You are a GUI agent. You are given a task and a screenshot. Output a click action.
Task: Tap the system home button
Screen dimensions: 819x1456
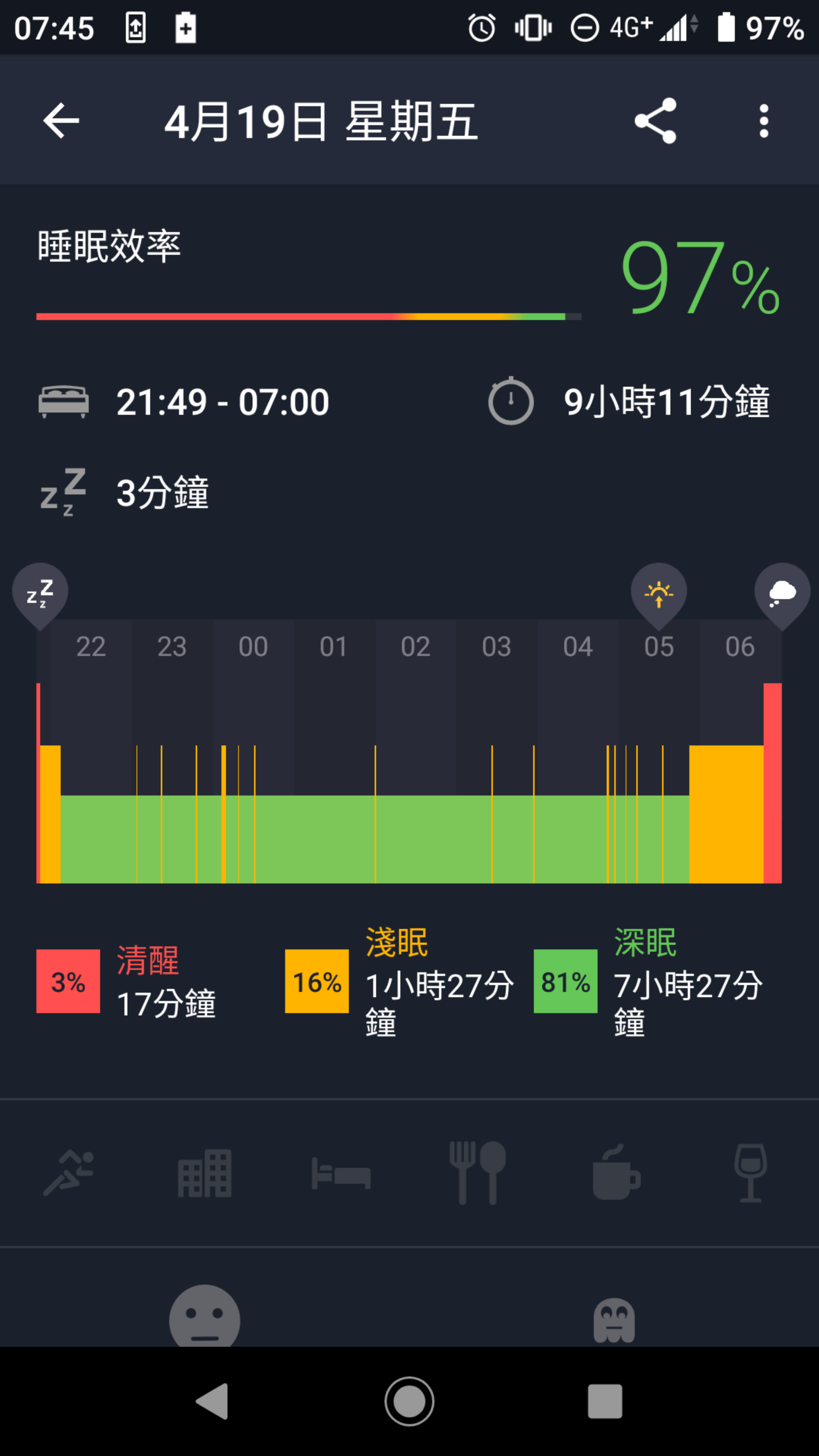(x=409, y=1401)
